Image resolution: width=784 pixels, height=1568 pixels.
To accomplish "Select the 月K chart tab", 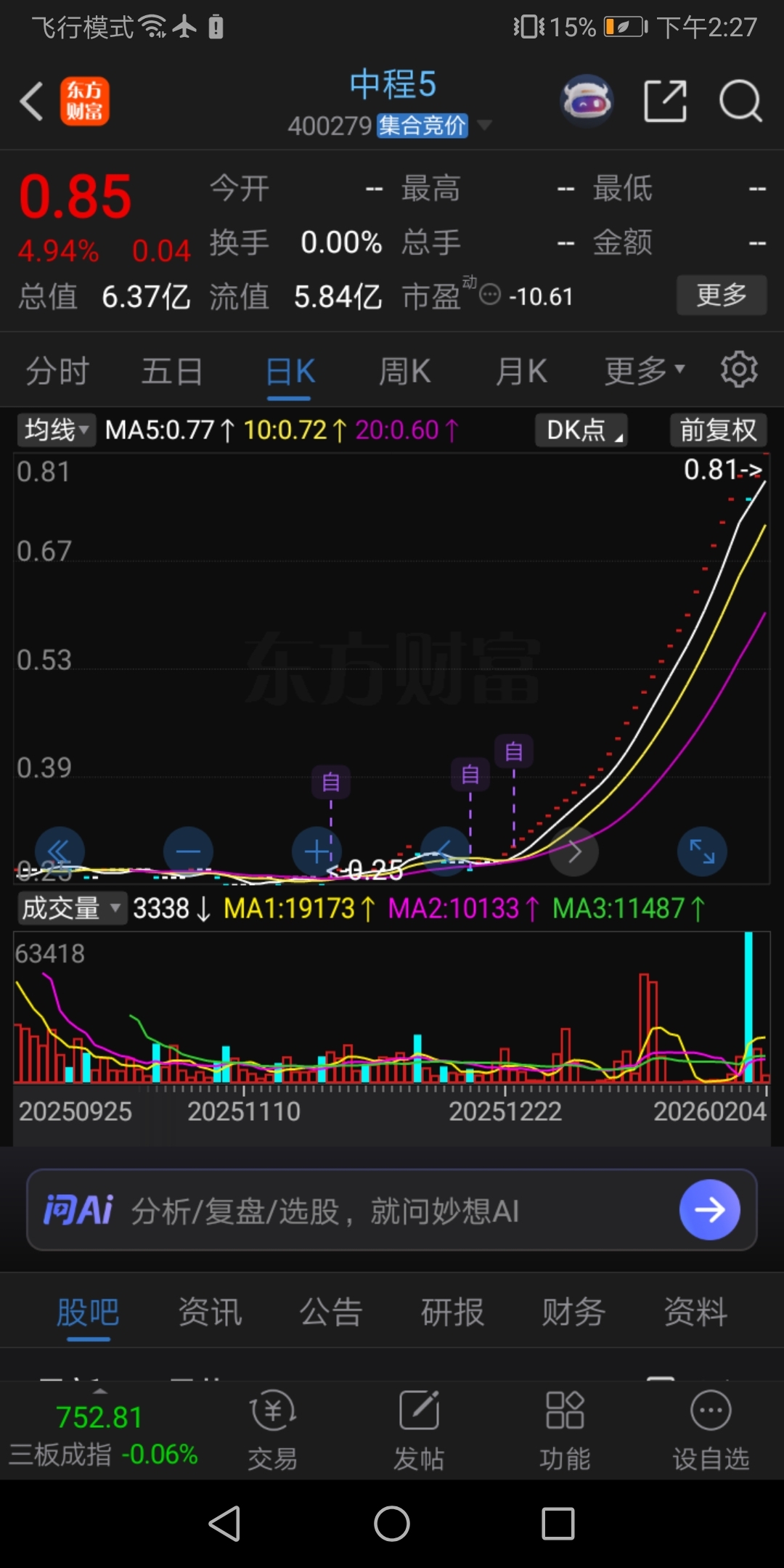I will pos(520,372).
